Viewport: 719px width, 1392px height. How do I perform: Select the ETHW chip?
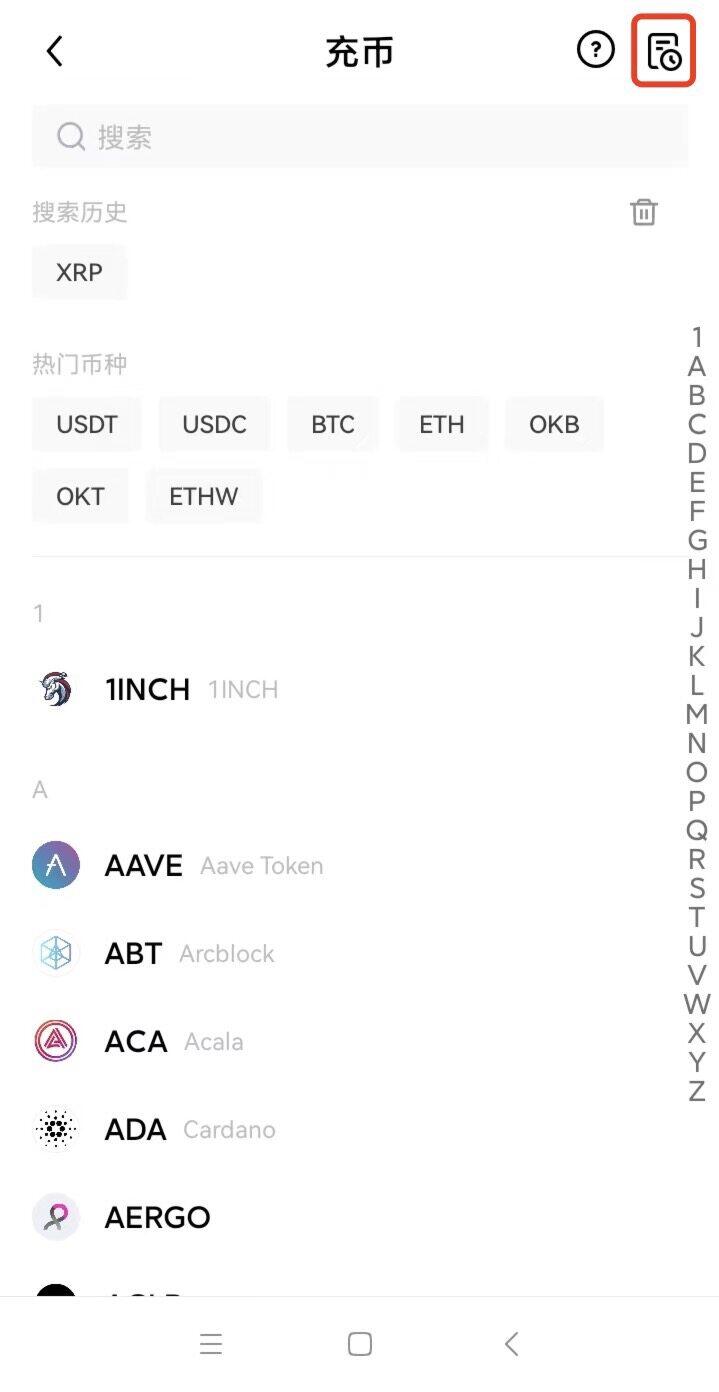click(203, 496)
